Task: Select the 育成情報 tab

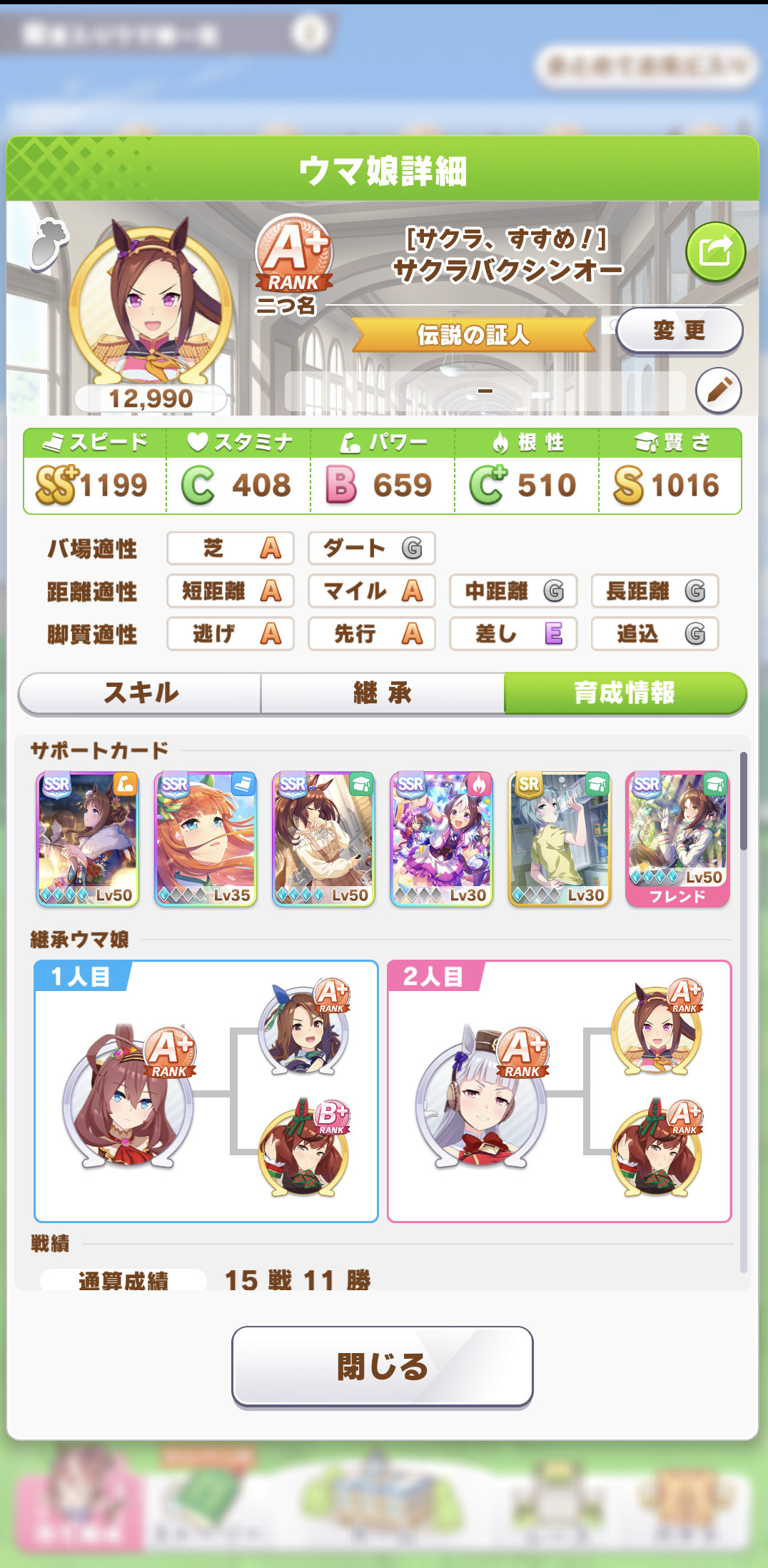Action: click(625, 693)
